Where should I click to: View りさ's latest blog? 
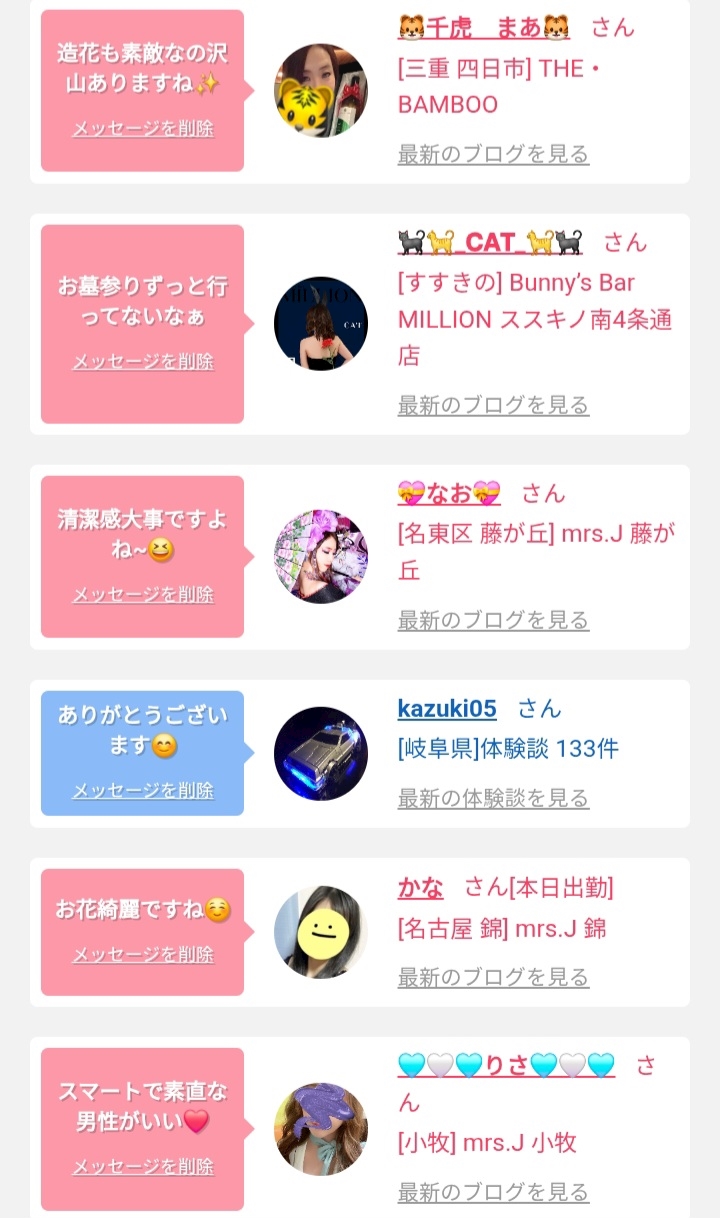[x=493, y=1192]
